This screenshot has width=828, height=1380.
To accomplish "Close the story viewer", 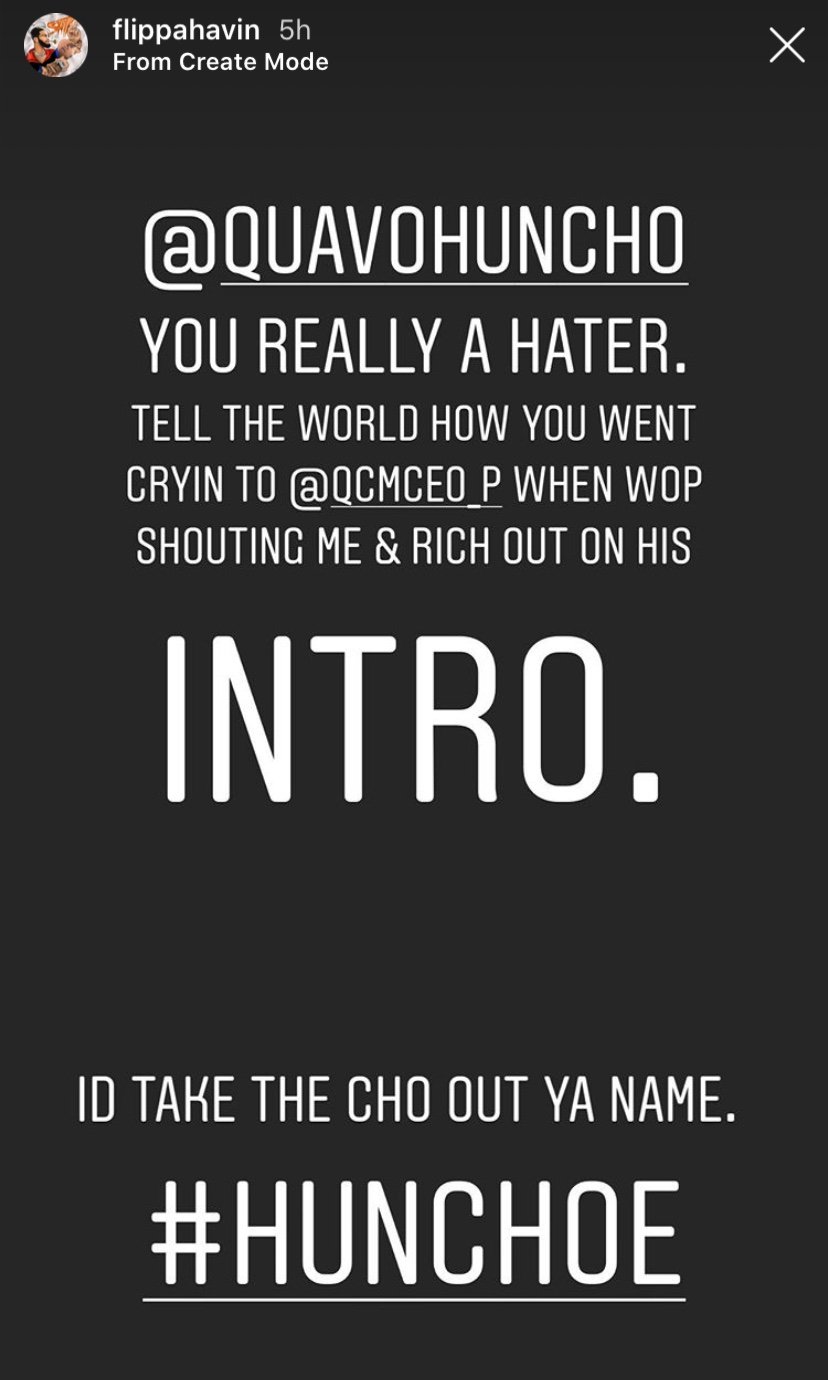I will [786, 45].
